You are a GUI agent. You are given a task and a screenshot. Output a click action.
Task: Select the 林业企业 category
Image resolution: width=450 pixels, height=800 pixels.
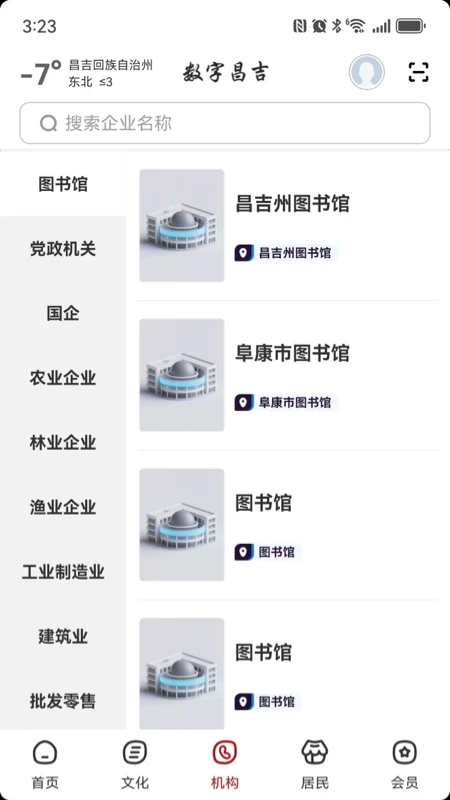pos(63,442)
